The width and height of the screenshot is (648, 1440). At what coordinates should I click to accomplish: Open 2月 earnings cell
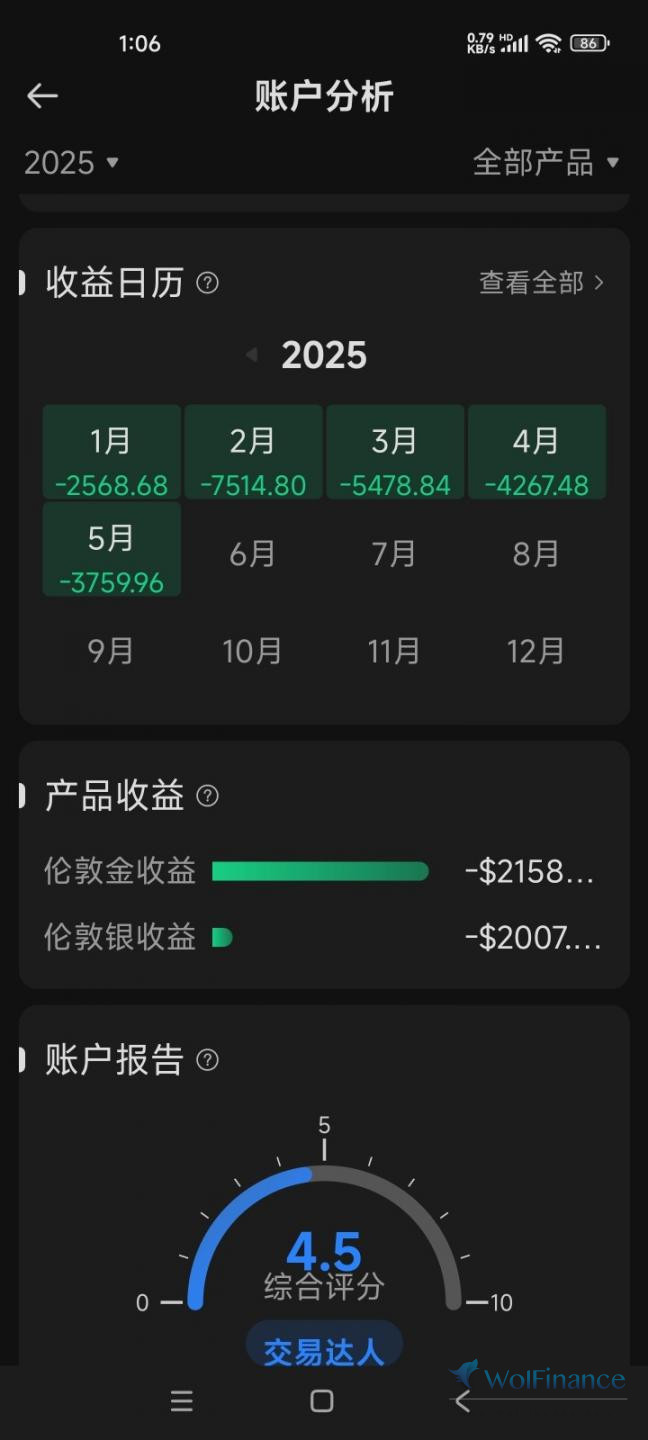coord(253,452)
